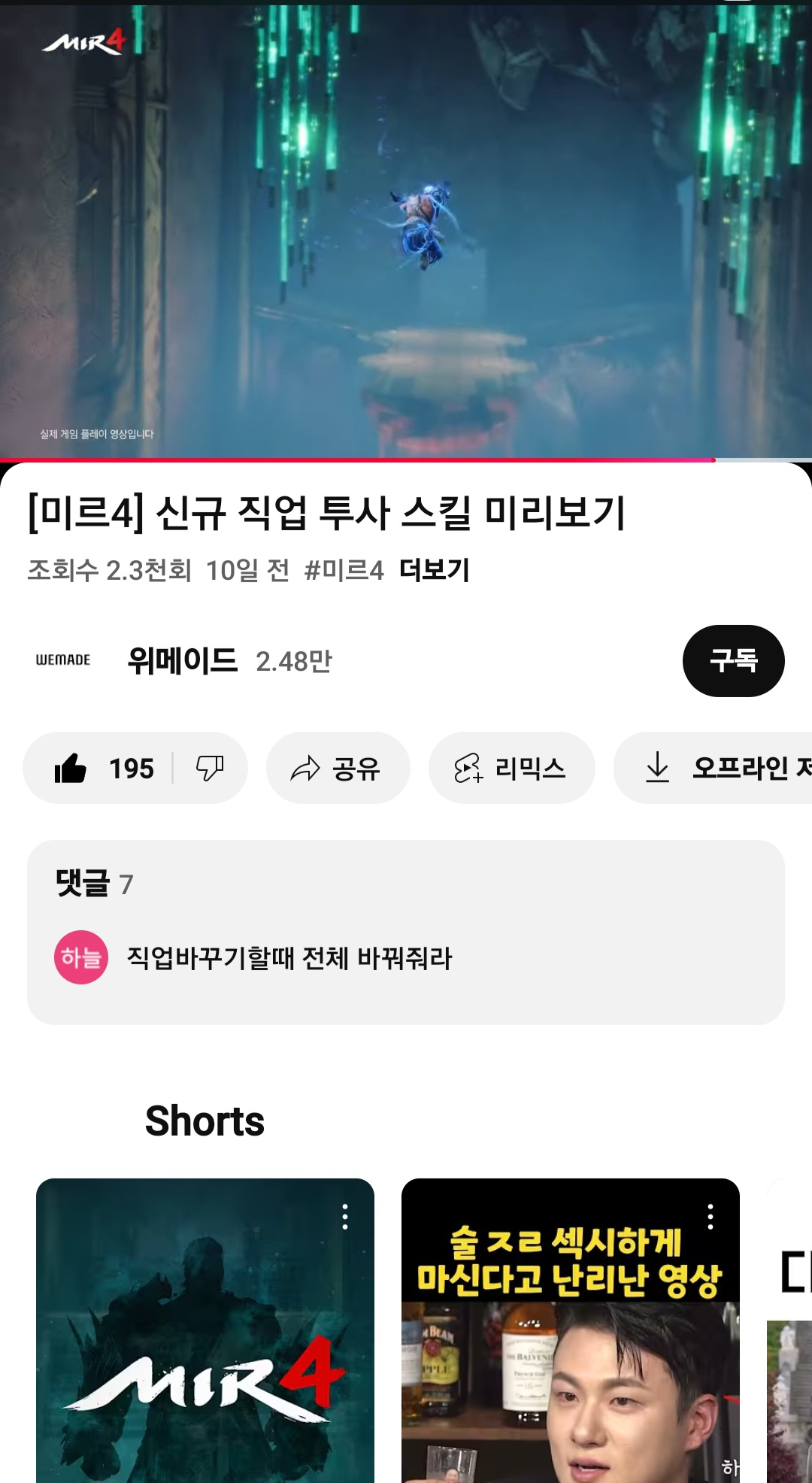Like the video with the thumbs up
This screenshot has width=812, height=1483.
(x=72, y=768)
